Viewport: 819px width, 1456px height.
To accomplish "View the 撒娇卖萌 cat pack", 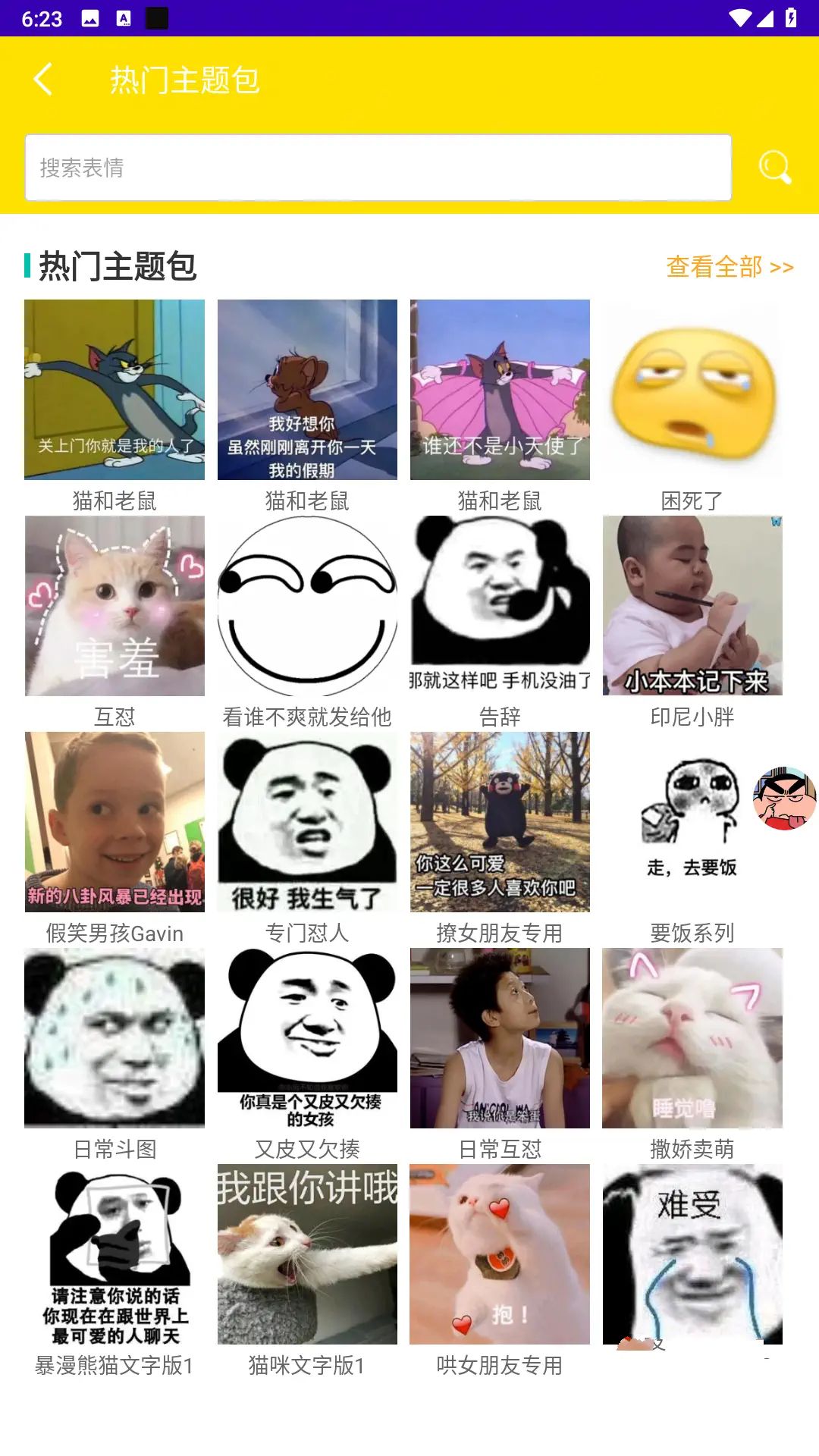I will (692, 1038).
